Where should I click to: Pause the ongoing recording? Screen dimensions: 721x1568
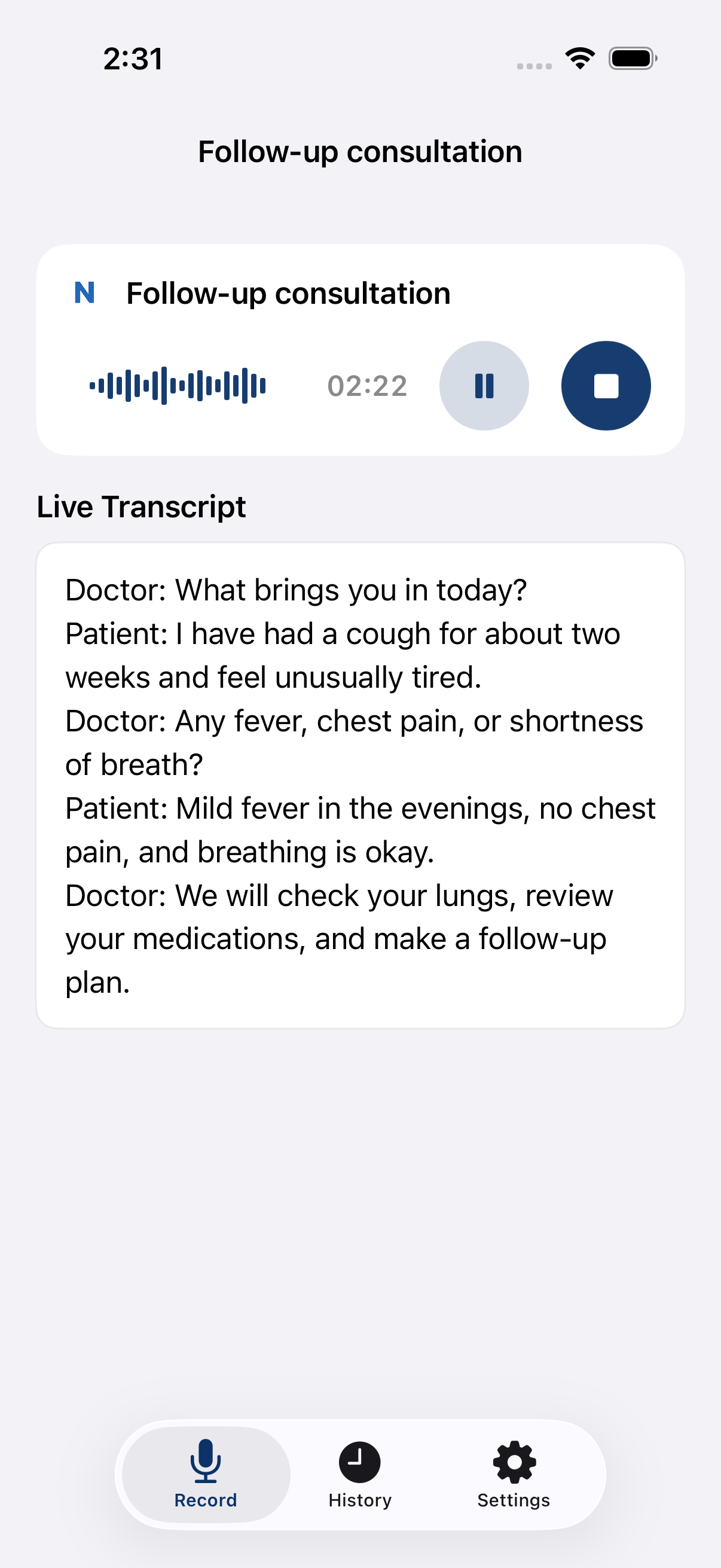coord(484,385)
